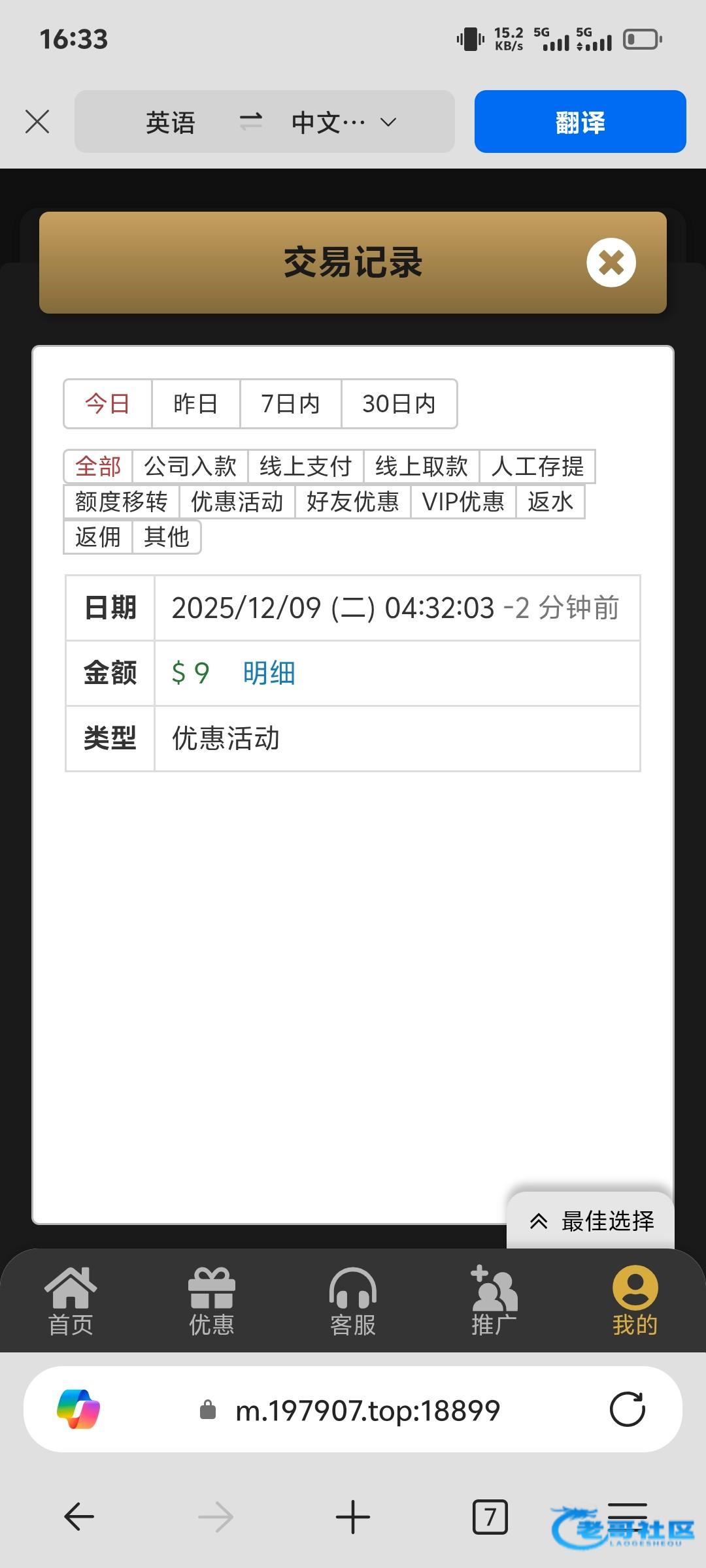Show VIP优惠 transactions
This screenshot has height=1568, width=706.
coord(463,502)
